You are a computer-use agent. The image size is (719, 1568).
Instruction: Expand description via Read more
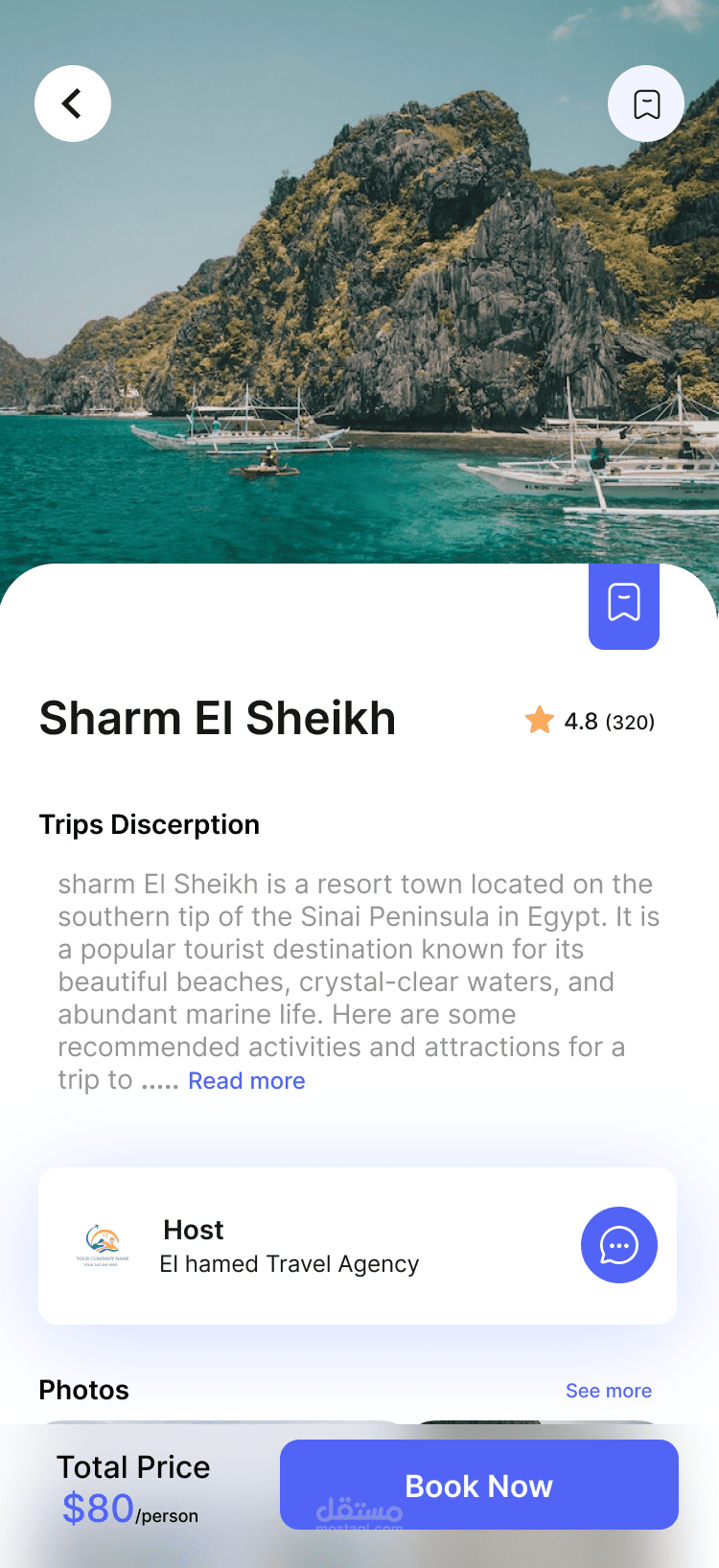click(246, 1081)
